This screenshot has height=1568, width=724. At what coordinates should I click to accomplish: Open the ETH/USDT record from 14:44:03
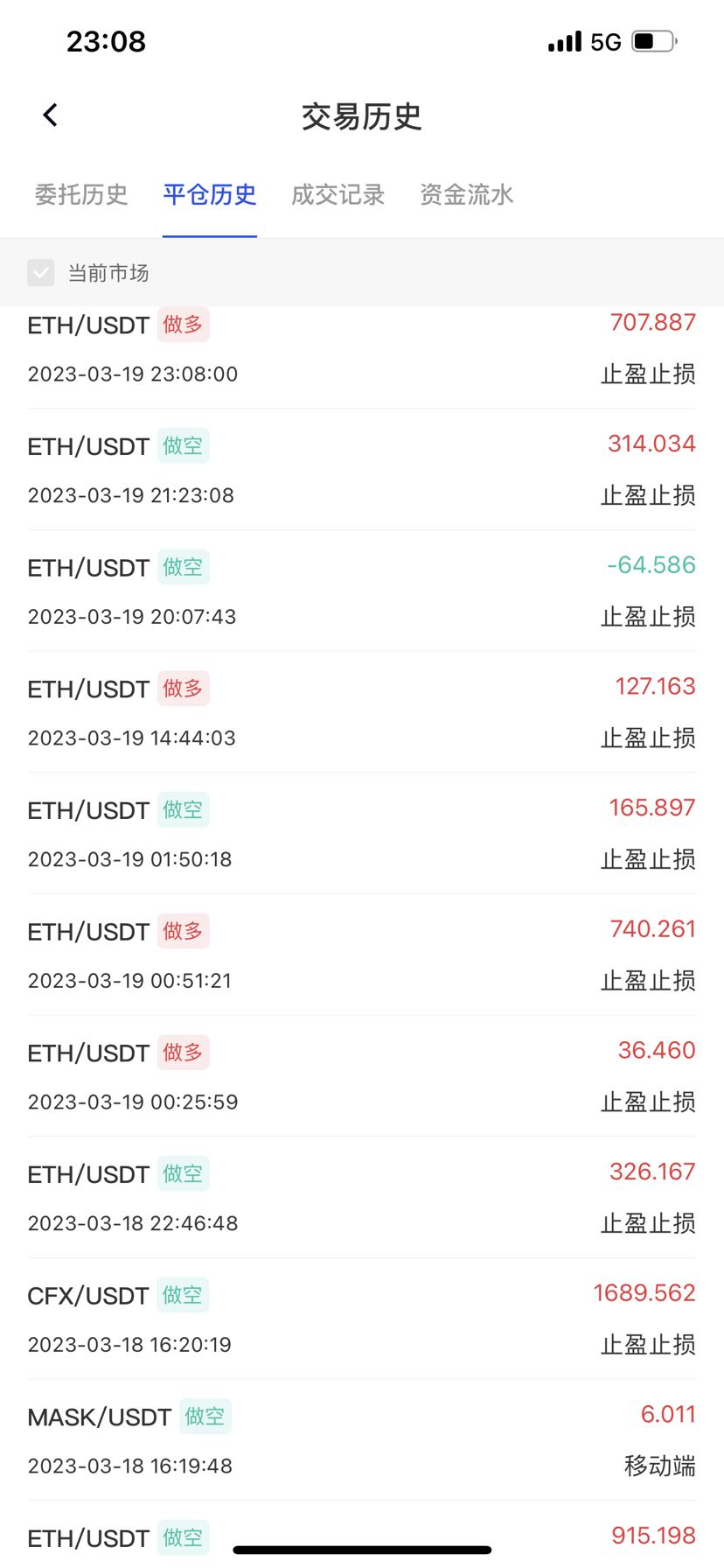[361, 713]
